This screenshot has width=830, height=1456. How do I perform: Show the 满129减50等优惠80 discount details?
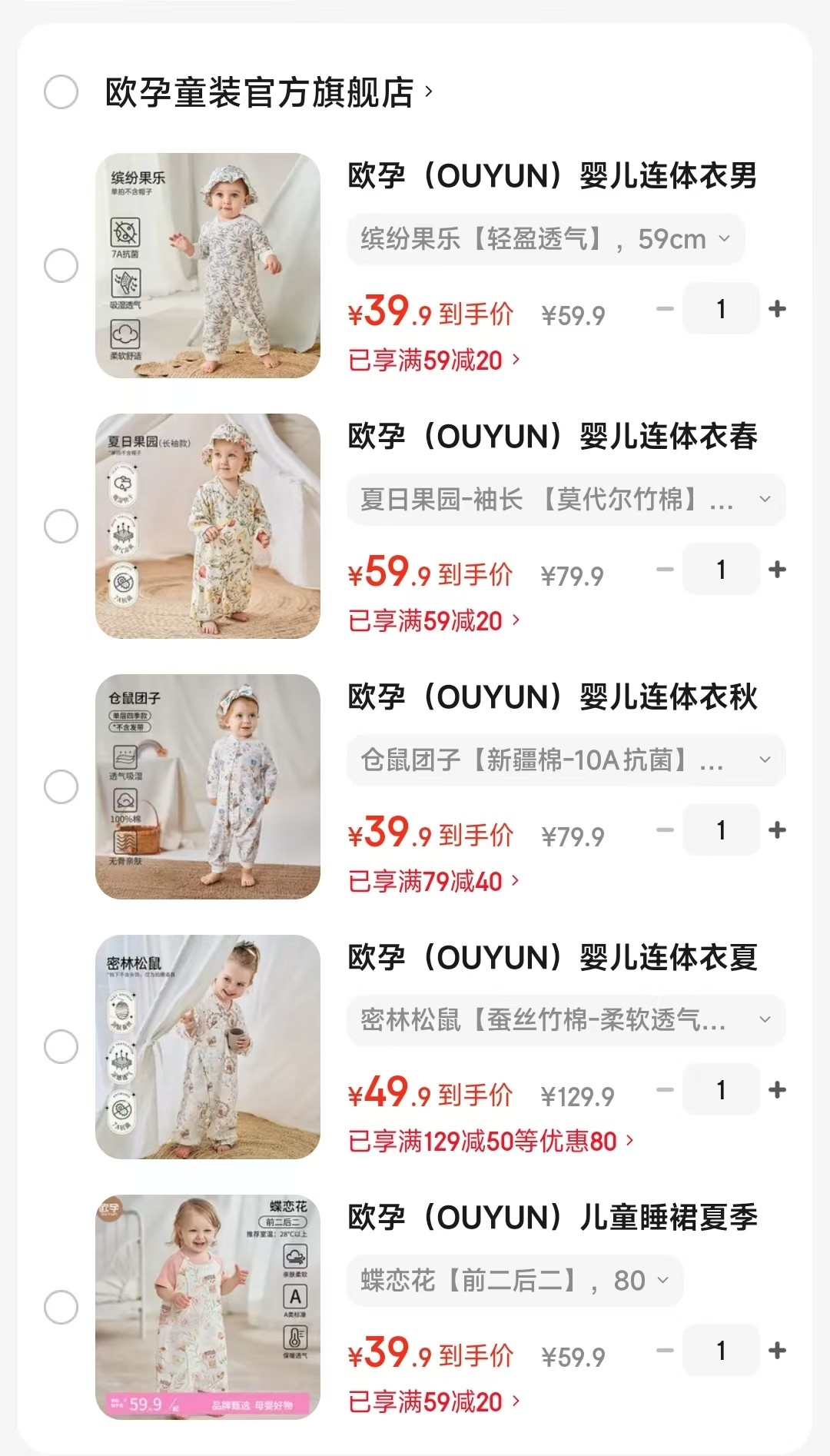coord(490,1142)
